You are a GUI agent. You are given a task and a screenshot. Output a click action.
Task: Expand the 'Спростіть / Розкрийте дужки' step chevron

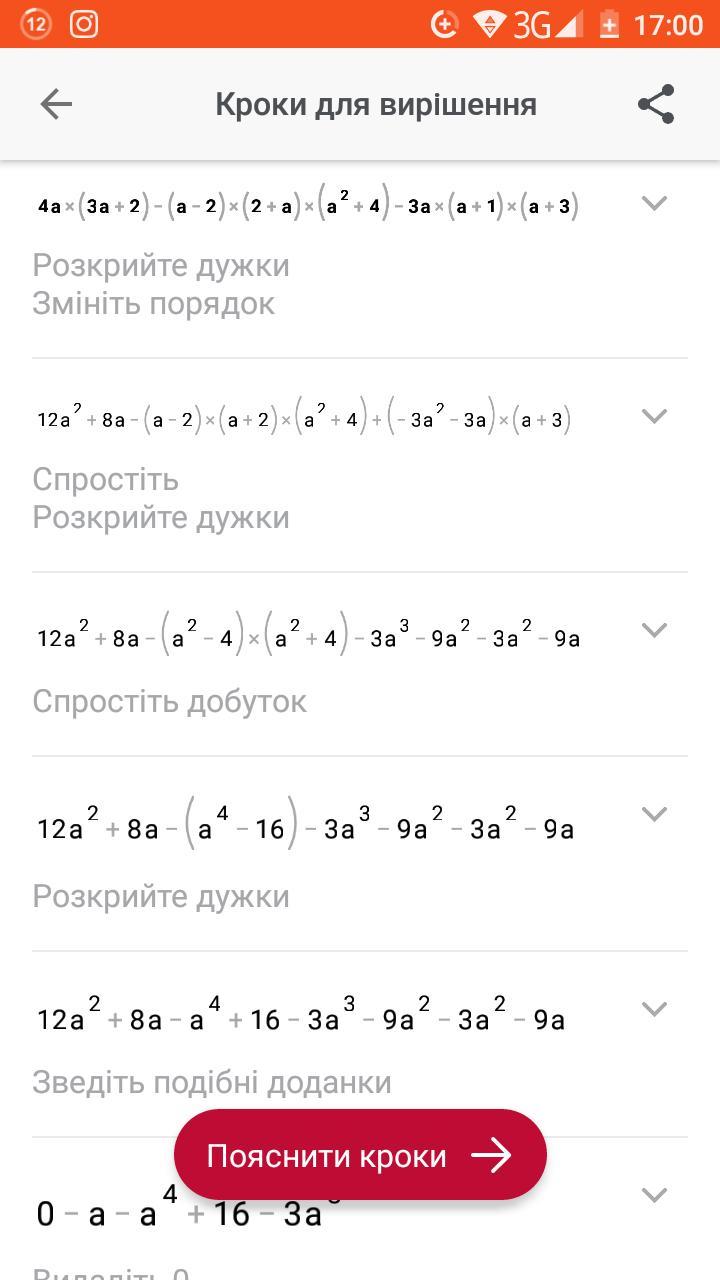(x=653, y=416)
